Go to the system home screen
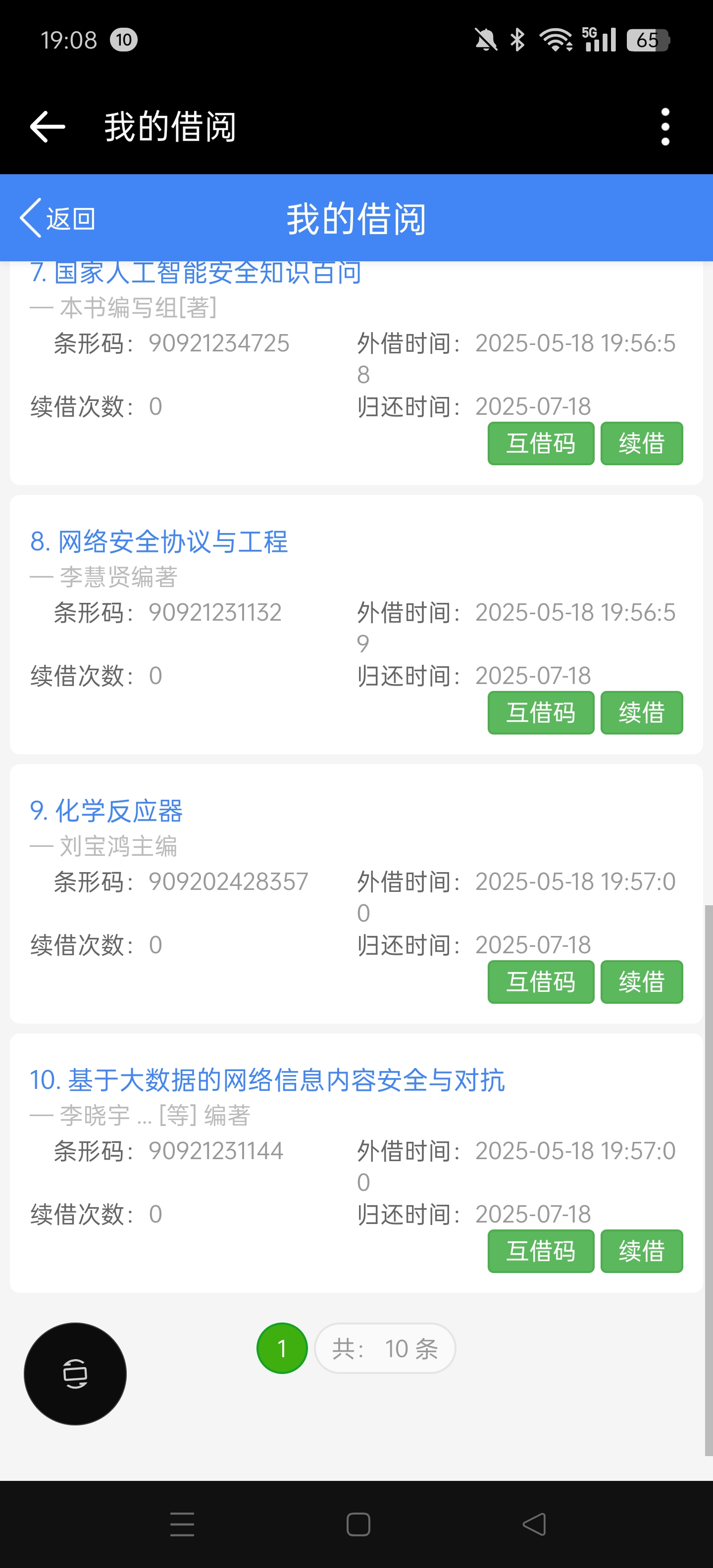The height and width of the screenshot is (1568, 713). coord(358,1524)
